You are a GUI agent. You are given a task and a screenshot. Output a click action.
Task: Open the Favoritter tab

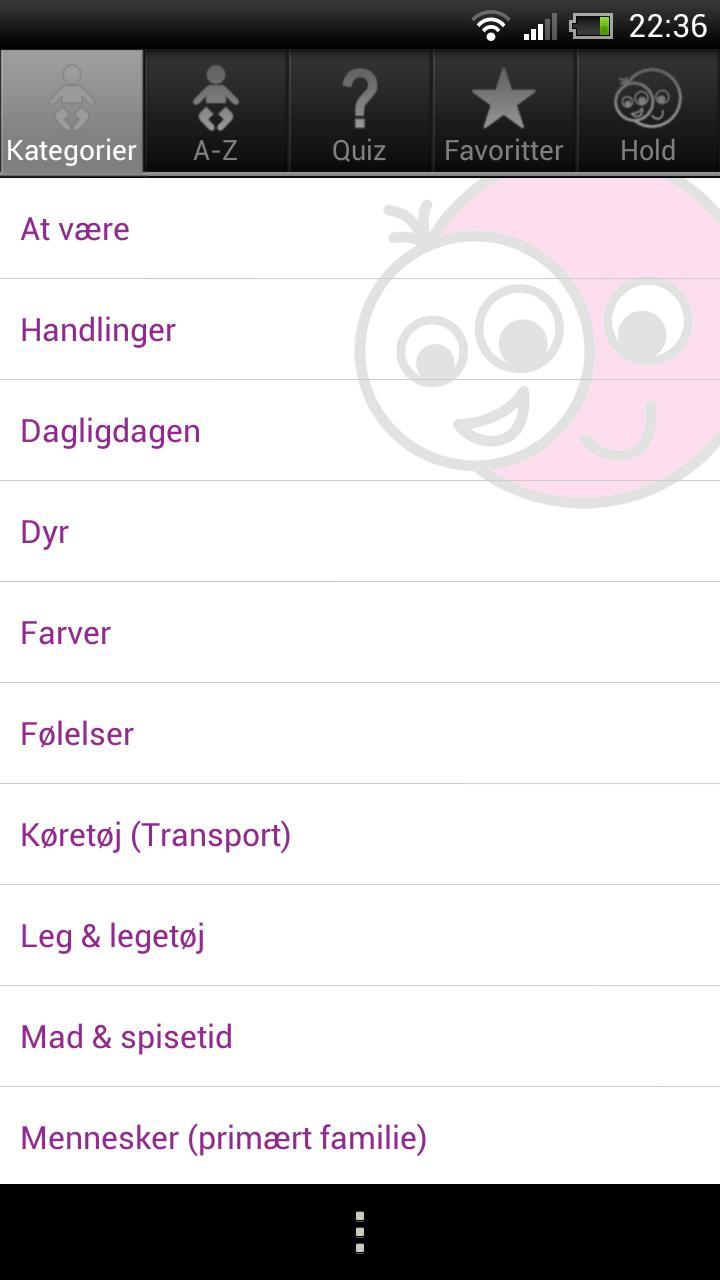pos(504,112)
